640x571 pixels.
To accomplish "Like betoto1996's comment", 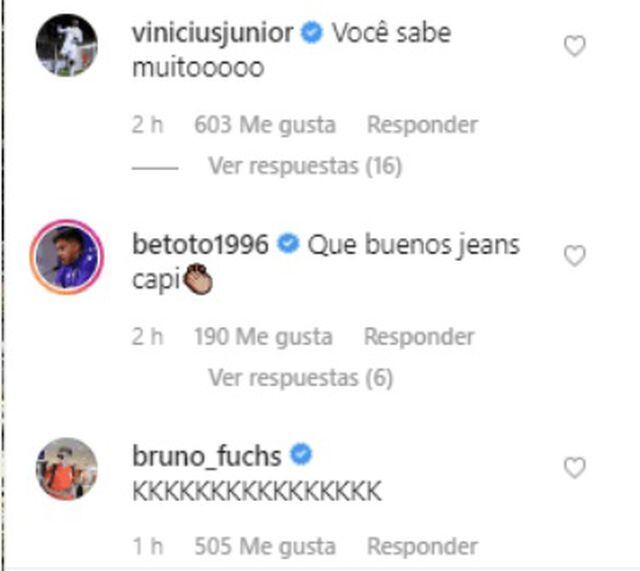I will pyautogui.click(x=575, y=256).
